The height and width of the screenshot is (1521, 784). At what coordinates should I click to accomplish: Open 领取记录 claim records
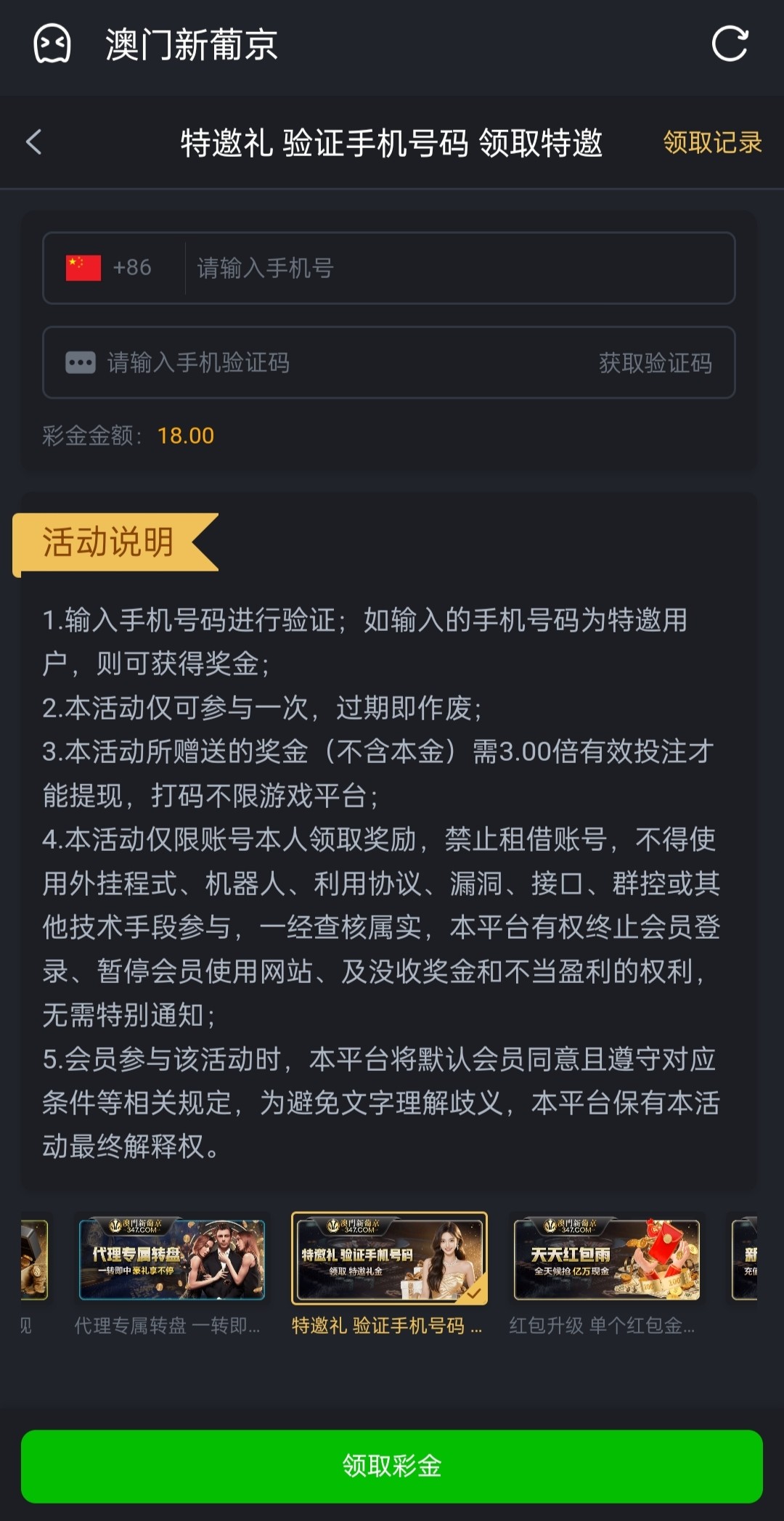click(712, 142)
